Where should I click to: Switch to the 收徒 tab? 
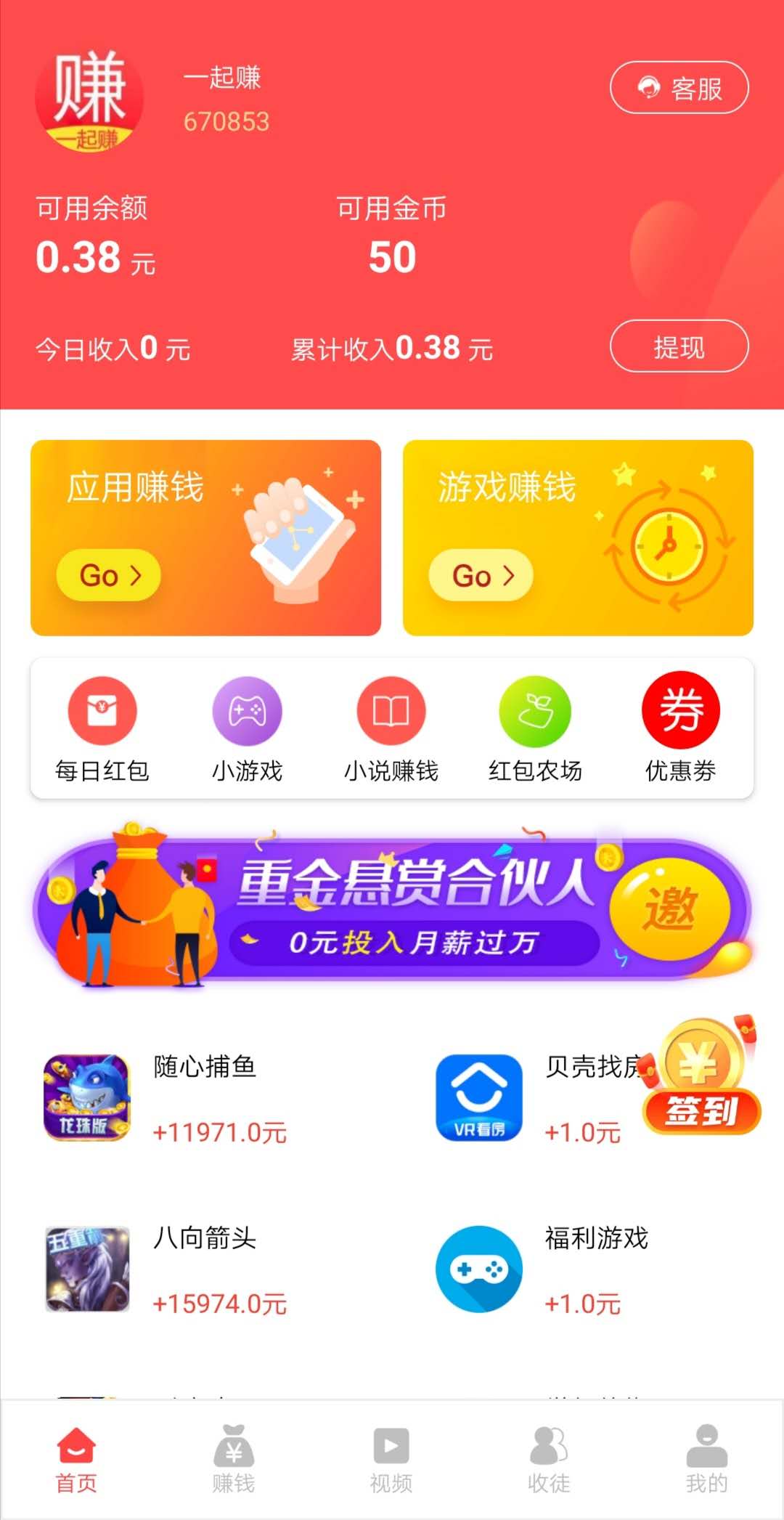pyautogui.click(x=549, y=1458)
